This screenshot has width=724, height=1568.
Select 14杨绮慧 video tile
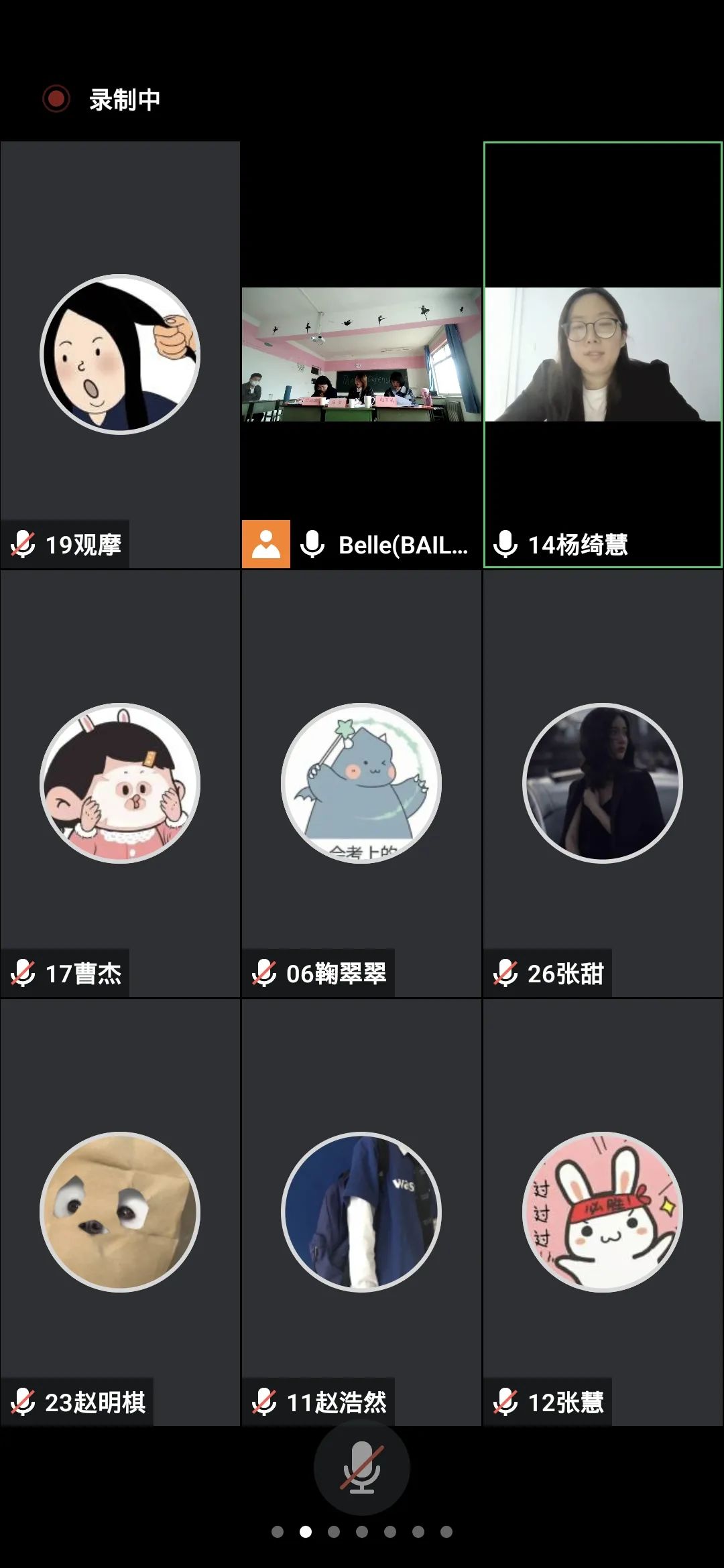[x=603, y=355]
